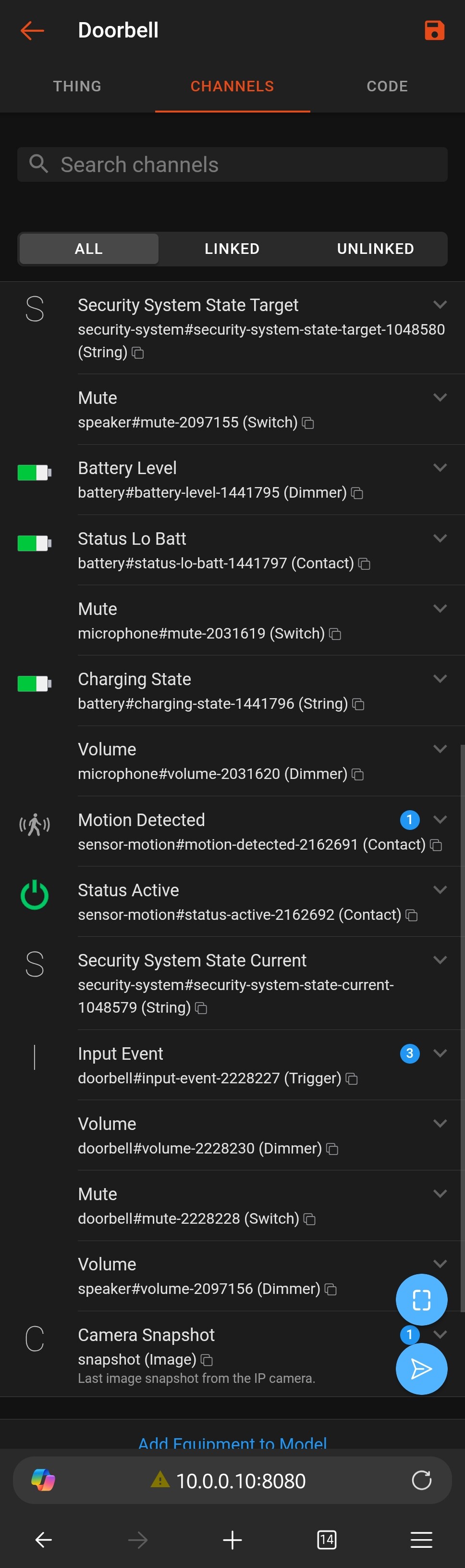Image resolution: width=465 pixels, height=1568 pixels.
Task: Open the browser tab switcher
Action: coord(326,1540)
